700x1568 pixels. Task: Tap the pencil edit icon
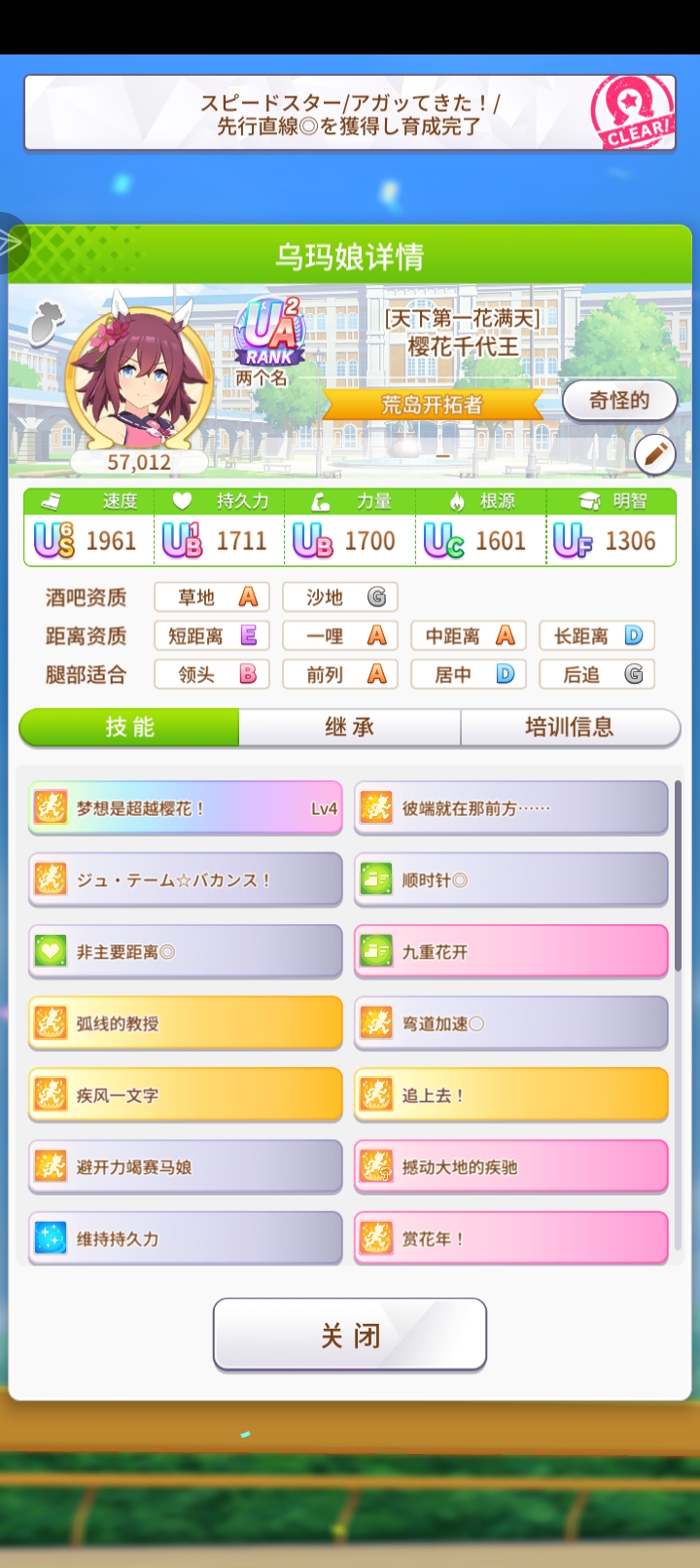[x=655, y=453]
